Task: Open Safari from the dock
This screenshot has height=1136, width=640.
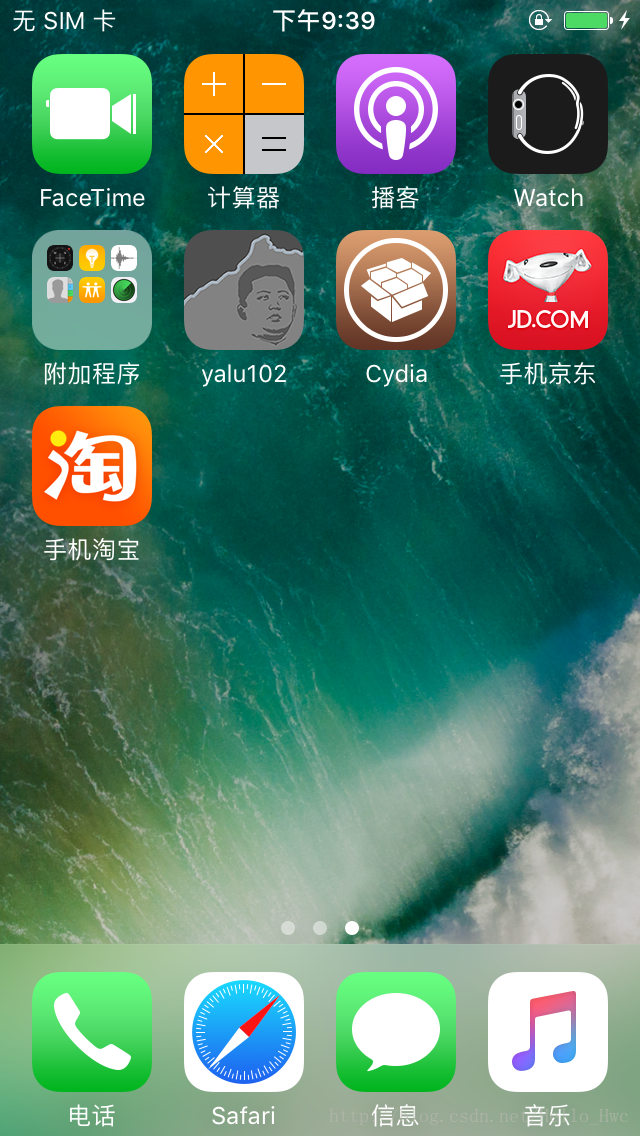Action: [x=244, y=1032]
